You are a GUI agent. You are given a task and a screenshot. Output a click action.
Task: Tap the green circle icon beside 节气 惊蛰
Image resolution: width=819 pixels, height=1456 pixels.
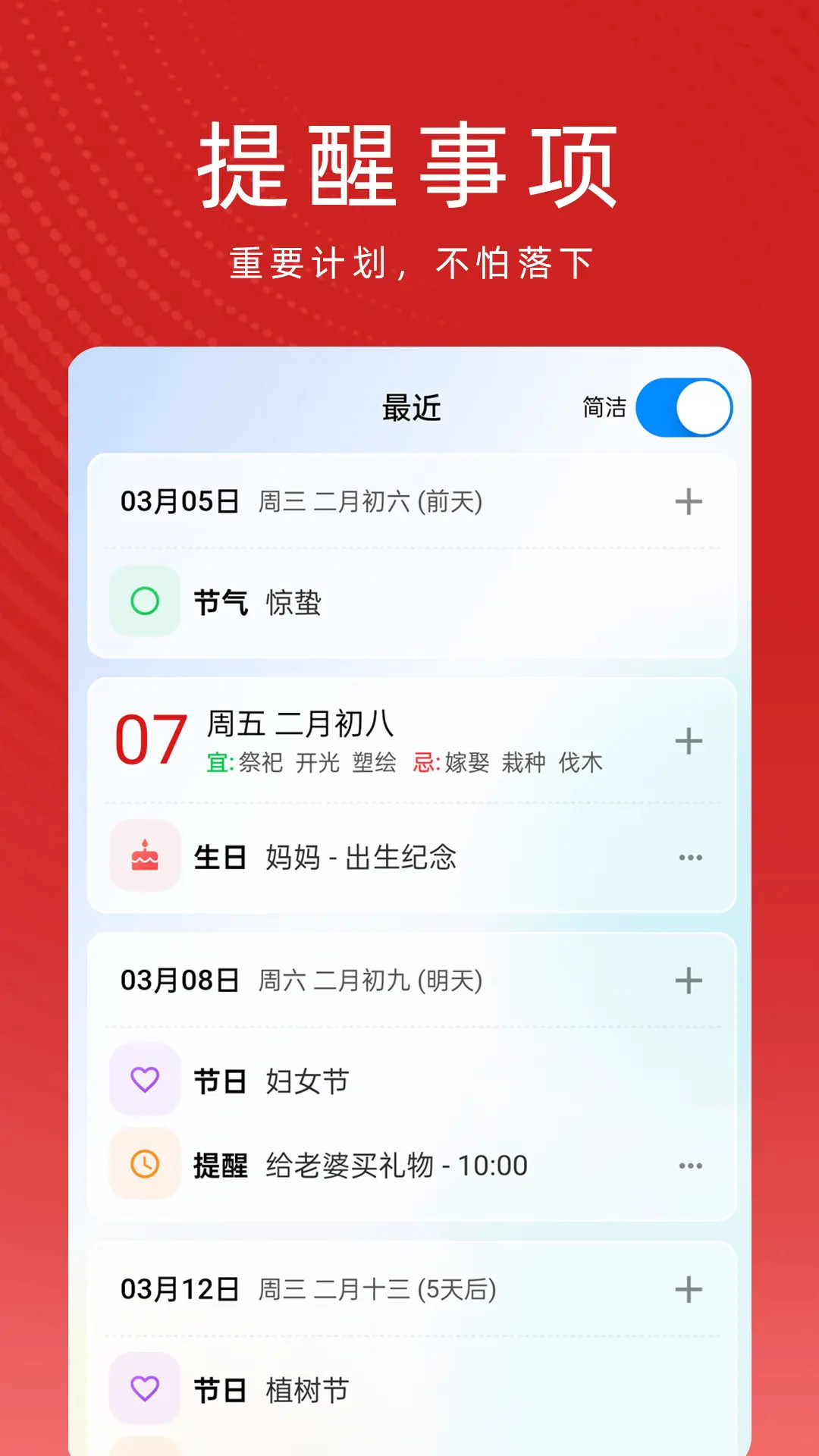pyautogui.click(x=145, y=602)
